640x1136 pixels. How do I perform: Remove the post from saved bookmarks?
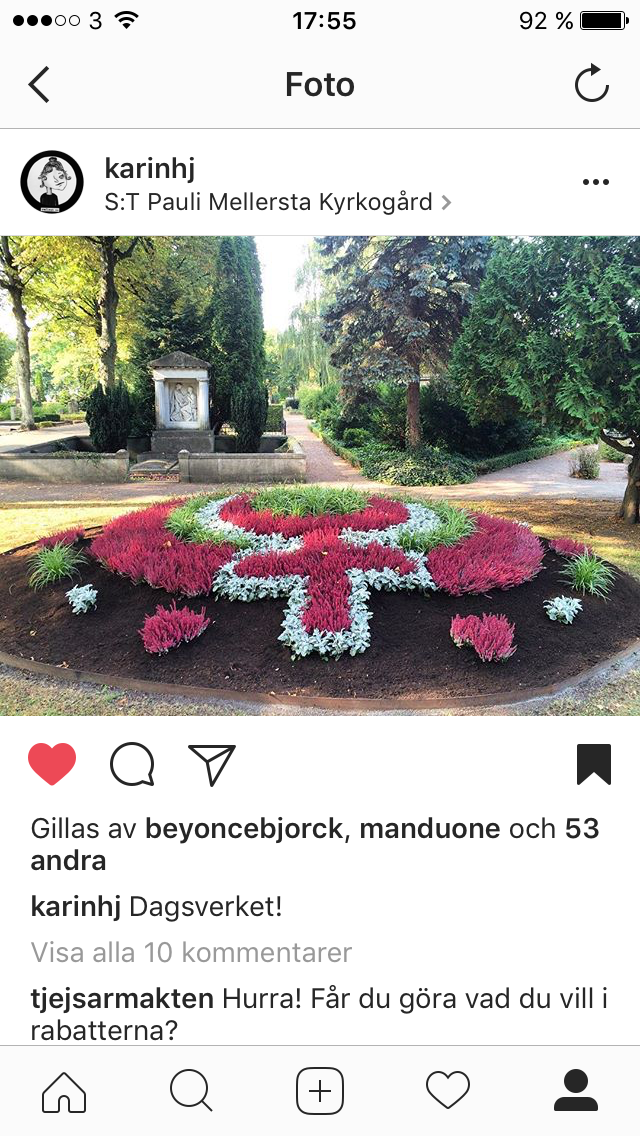tap(593, 765)
